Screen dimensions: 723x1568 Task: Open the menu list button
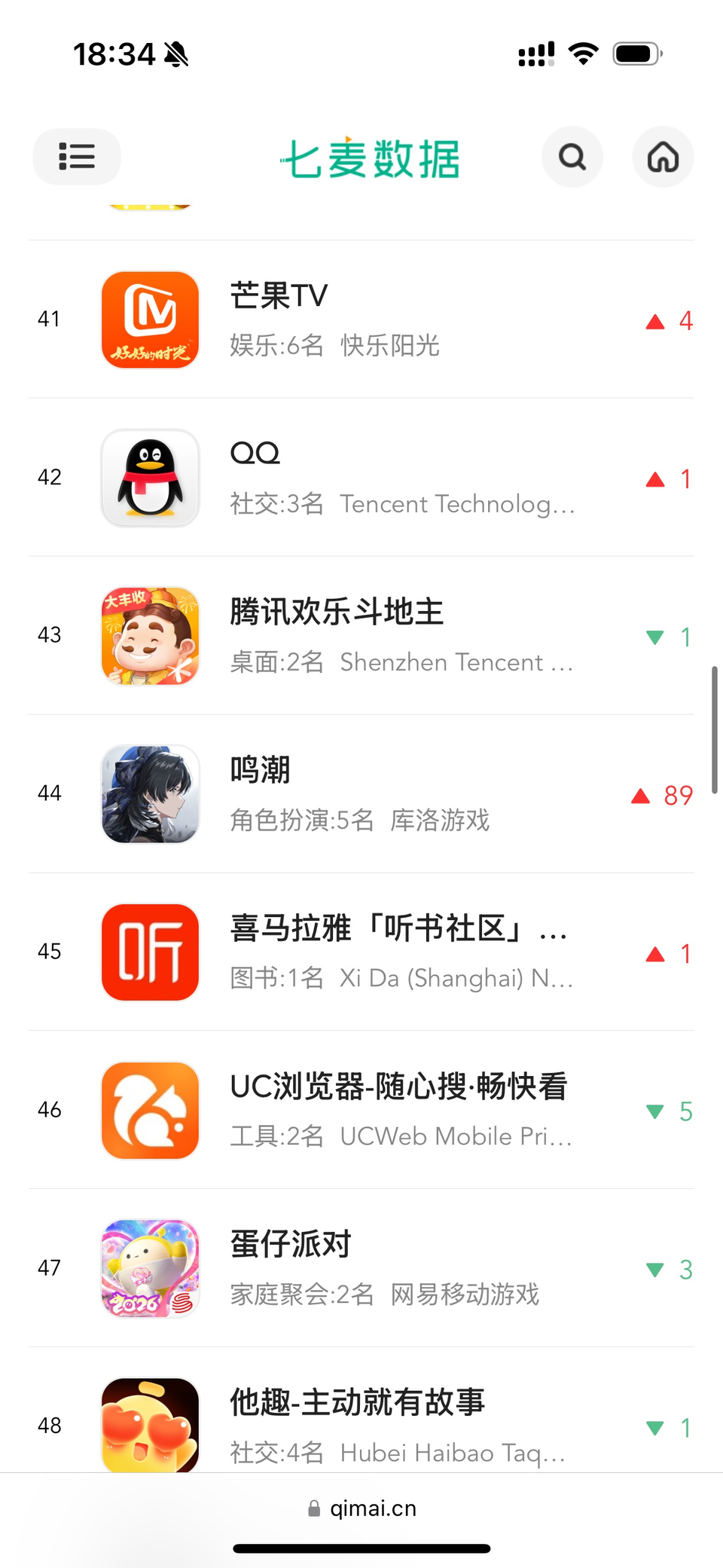coord(76,157)
